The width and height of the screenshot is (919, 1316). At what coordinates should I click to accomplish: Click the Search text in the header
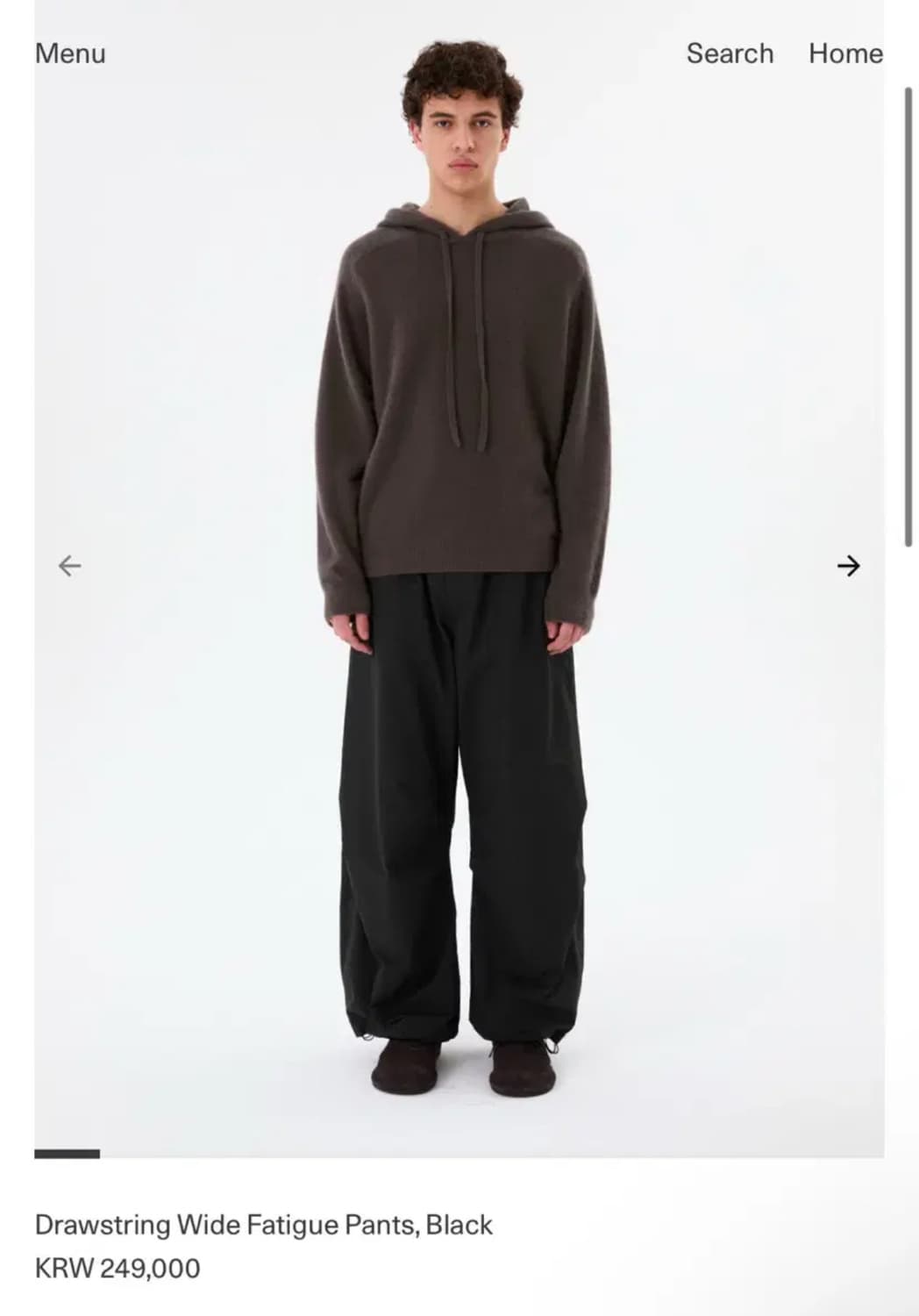tap(730, 54)
